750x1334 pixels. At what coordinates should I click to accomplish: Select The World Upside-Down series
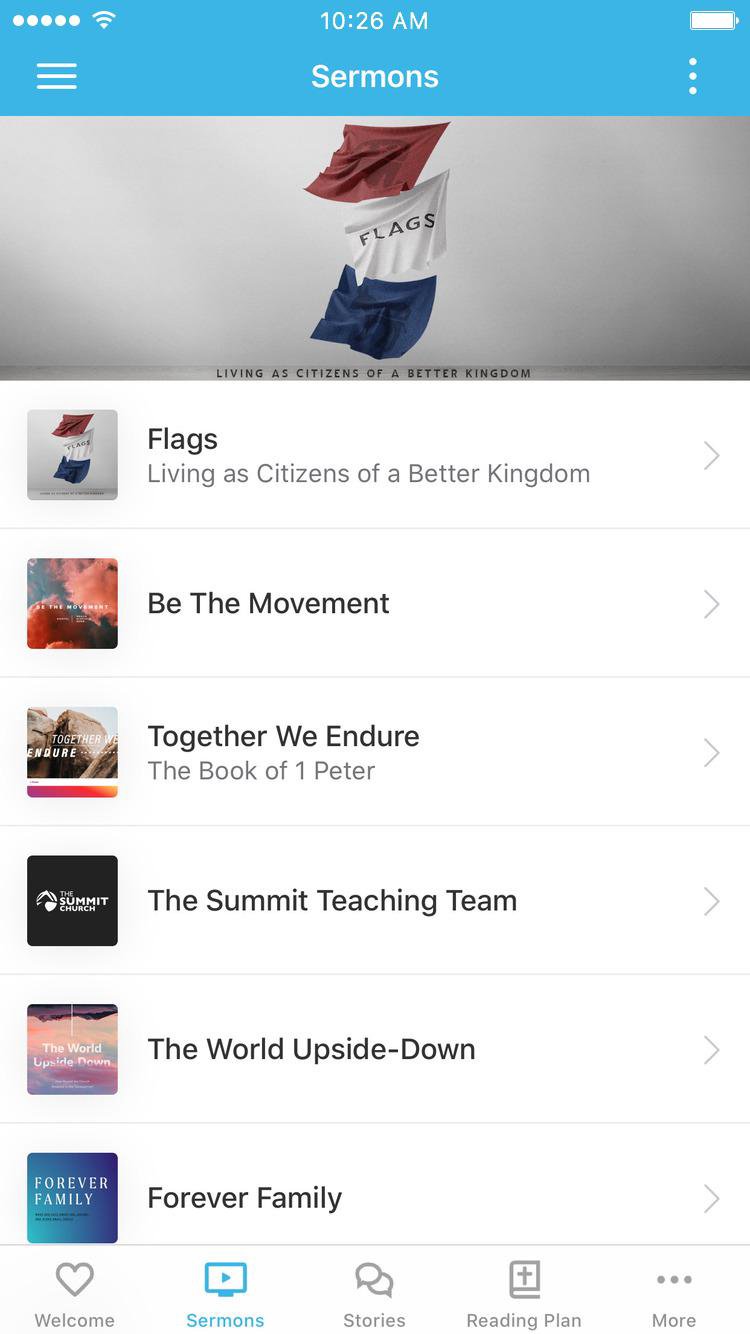(x=375, y=1049)
